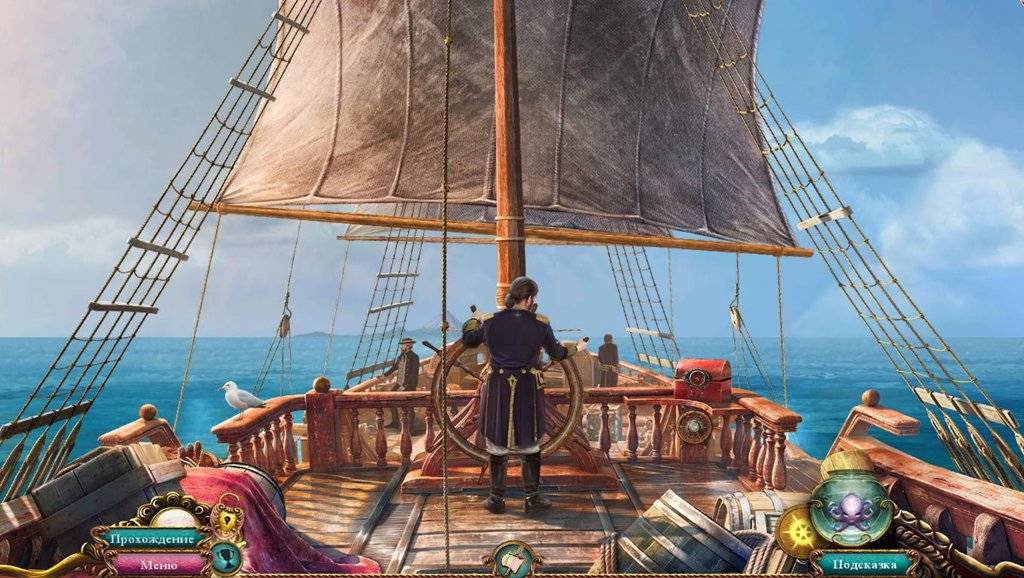Tap the purple octopus hint orb
Viewport: 1024px width, 578px height.
click(850, 510)
